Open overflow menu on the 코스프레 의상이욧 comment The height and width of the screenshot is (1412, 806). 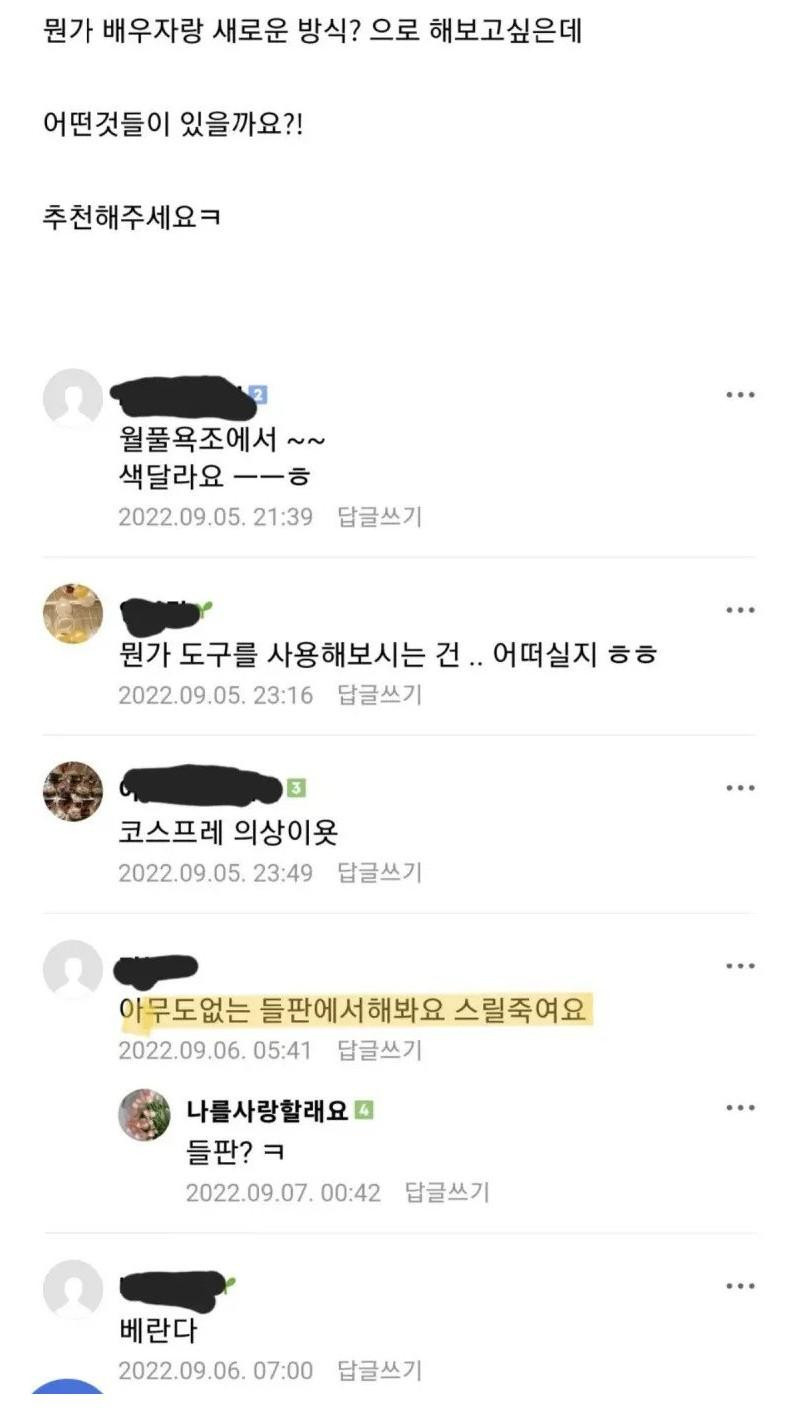(x=740, y=788)
